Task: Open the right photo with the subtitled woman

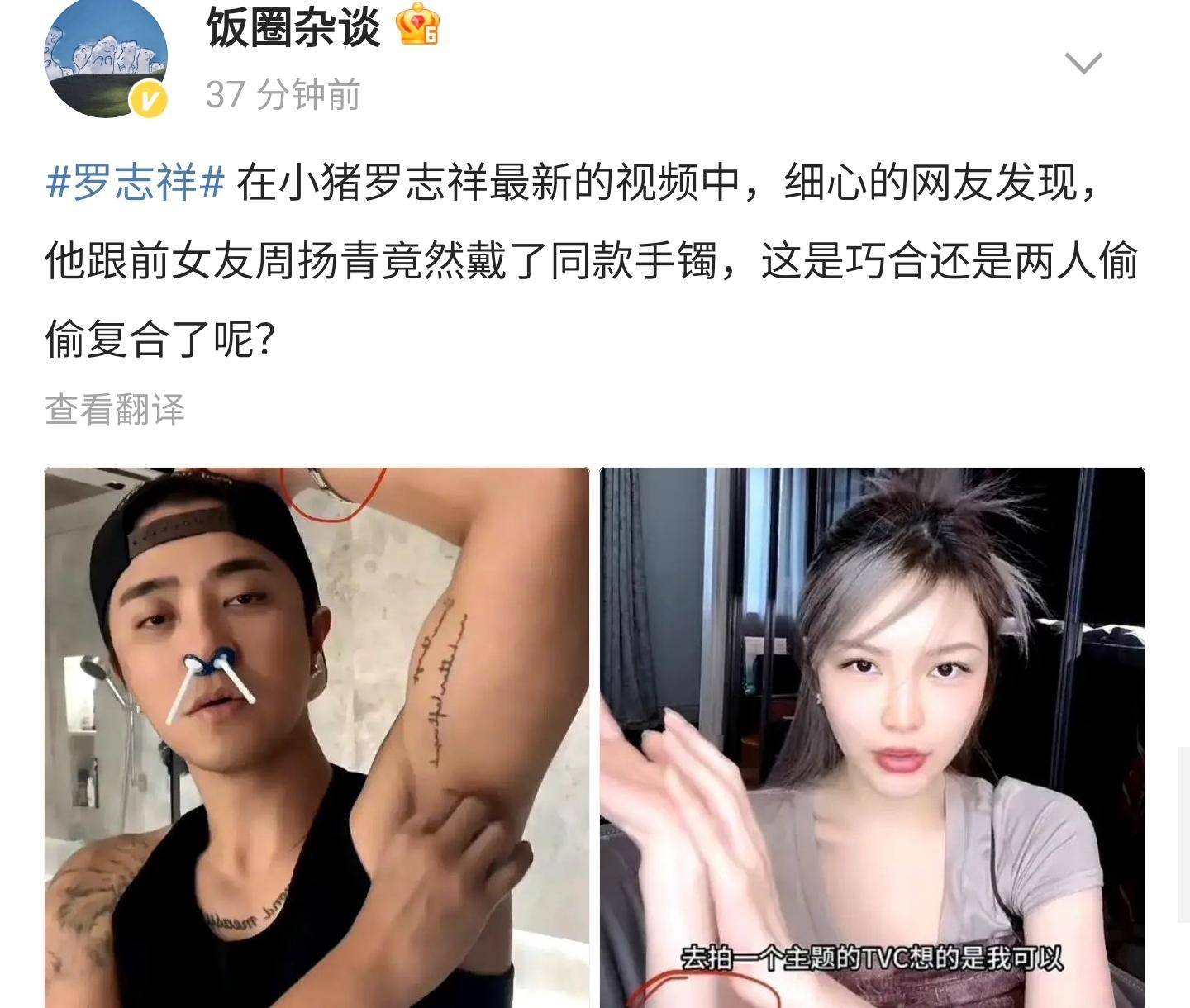Action: 872,737
